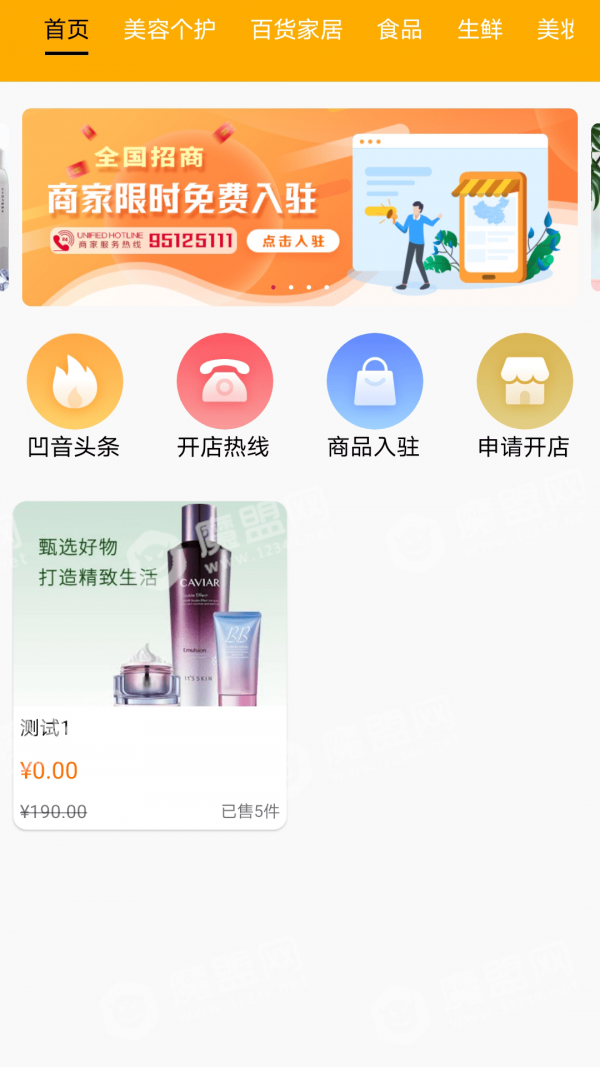Screen dimensions: 600x1067
Task: Switch to the 美容个护 tab
Action: [x=169, y=30]
